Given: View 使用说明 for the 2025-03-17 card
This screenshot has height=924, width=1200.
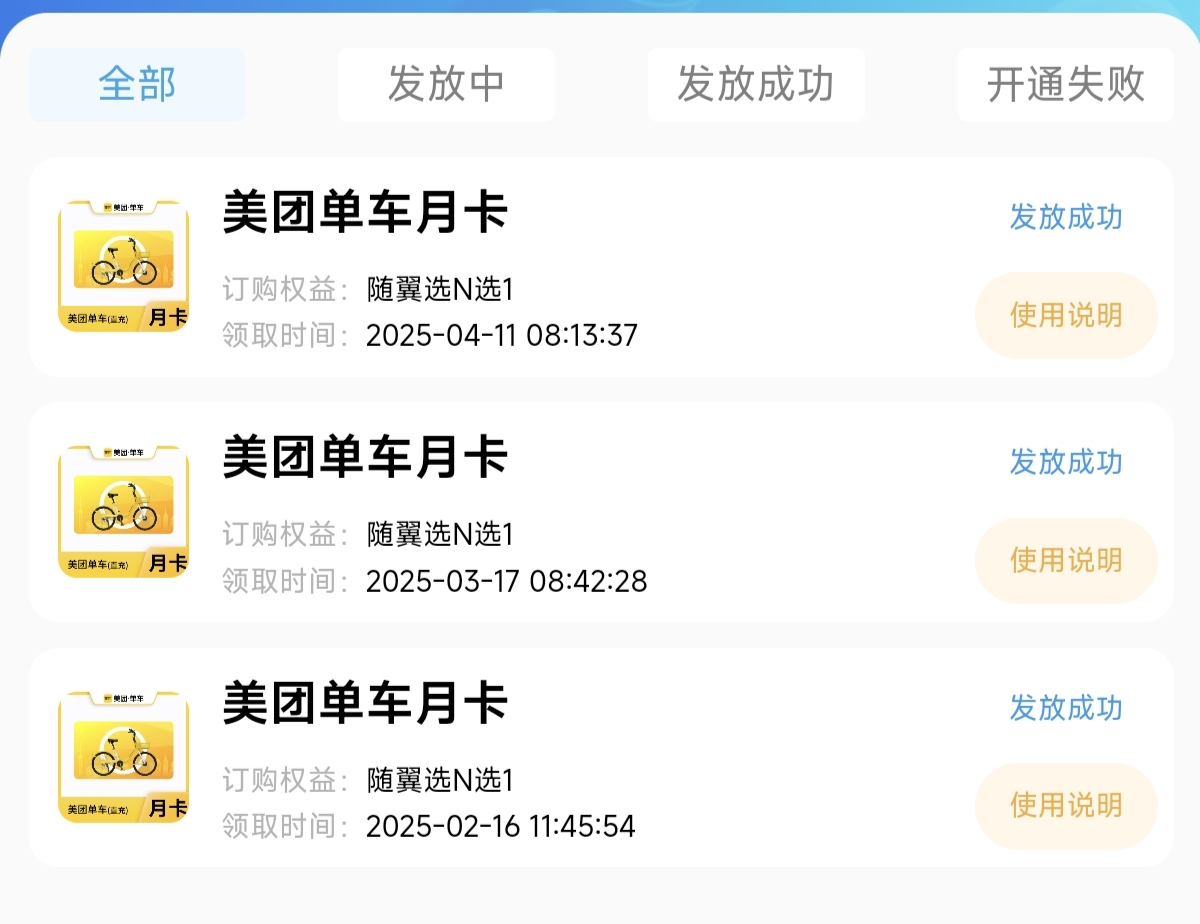Looking at the screenshot, I should [1066, 560].
